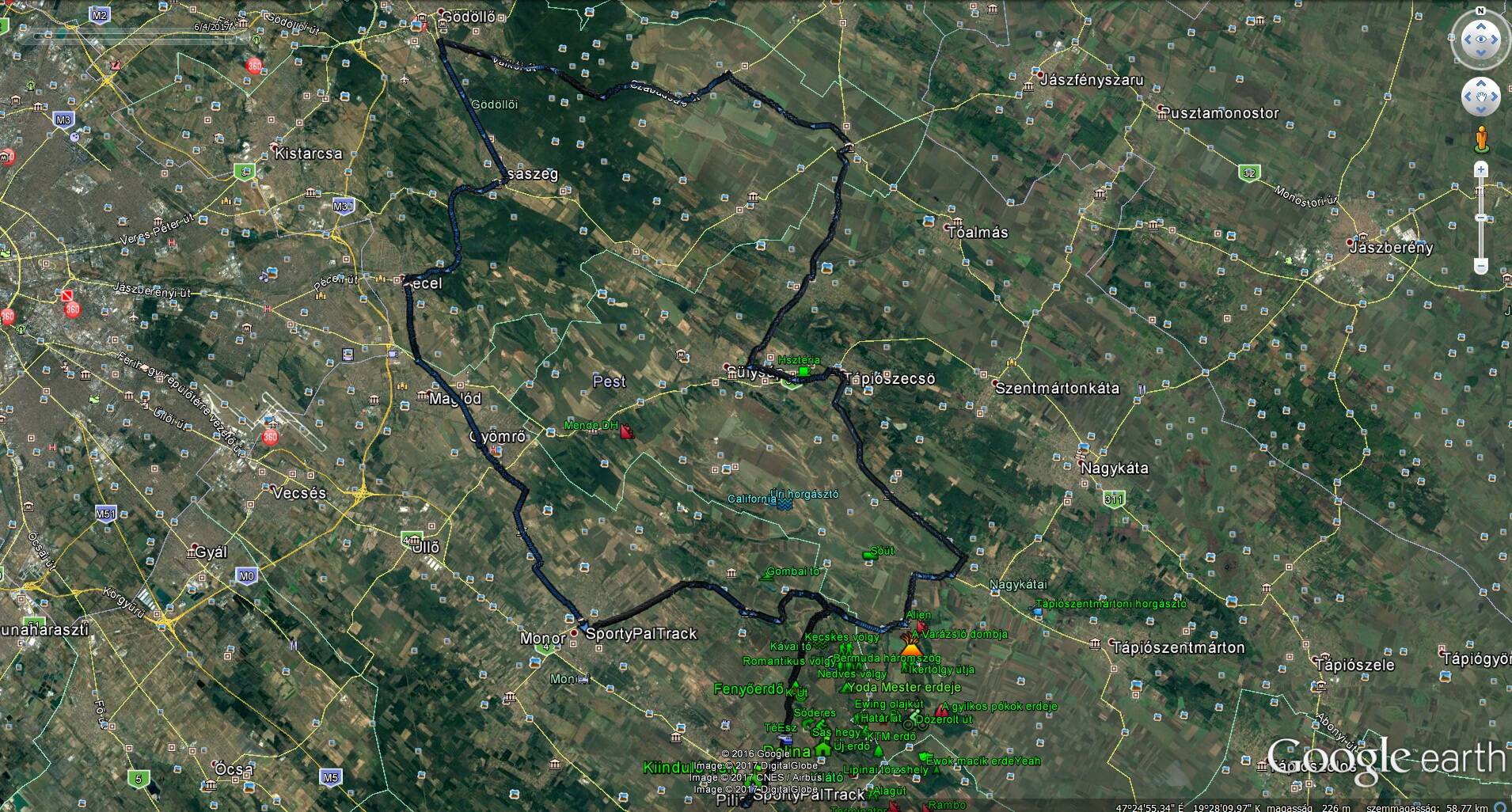Screen dimensions: 1512x812
Task: Reset the view north with the N compass
Action: click(x=1479, y=12)
